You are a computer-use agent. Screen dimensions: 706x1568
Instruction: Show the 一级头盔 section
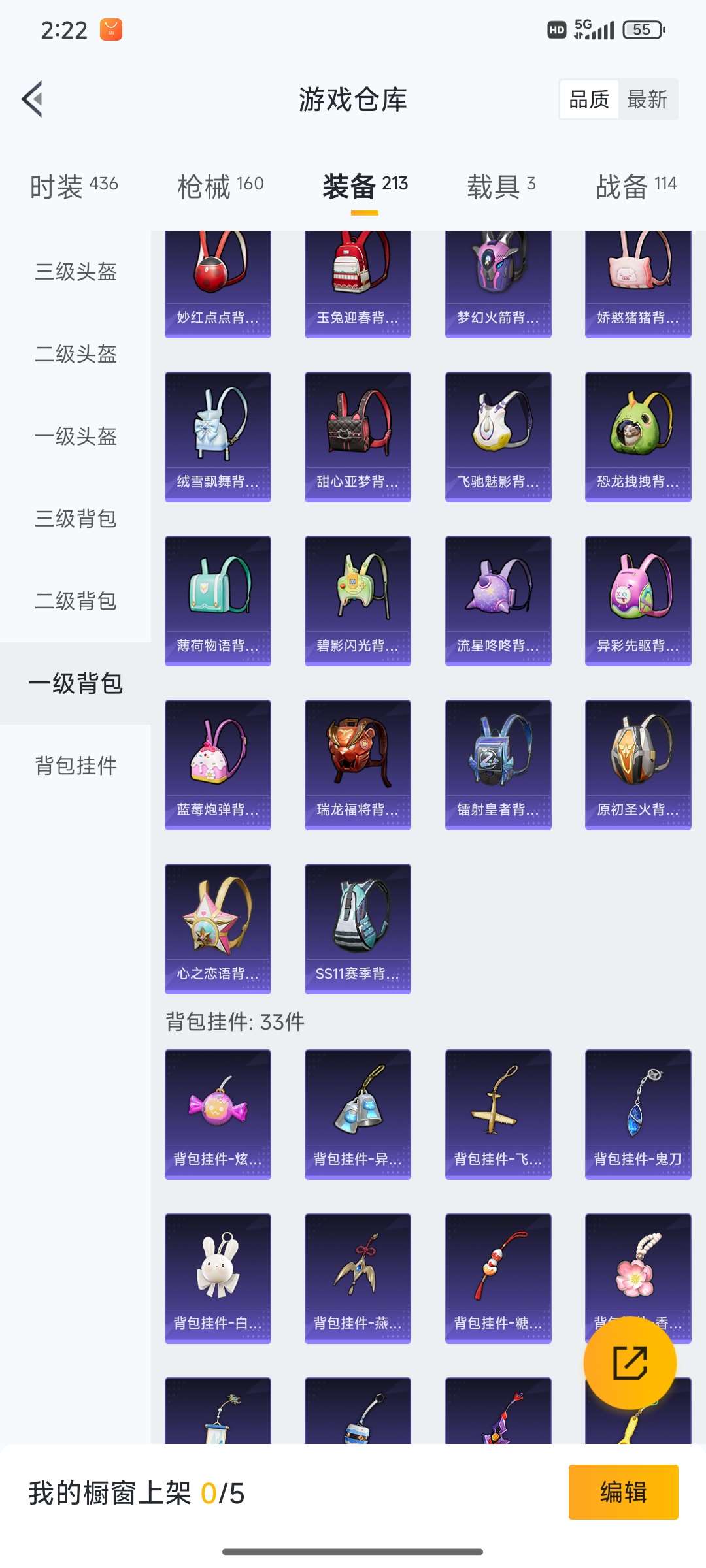click(76, 436)
